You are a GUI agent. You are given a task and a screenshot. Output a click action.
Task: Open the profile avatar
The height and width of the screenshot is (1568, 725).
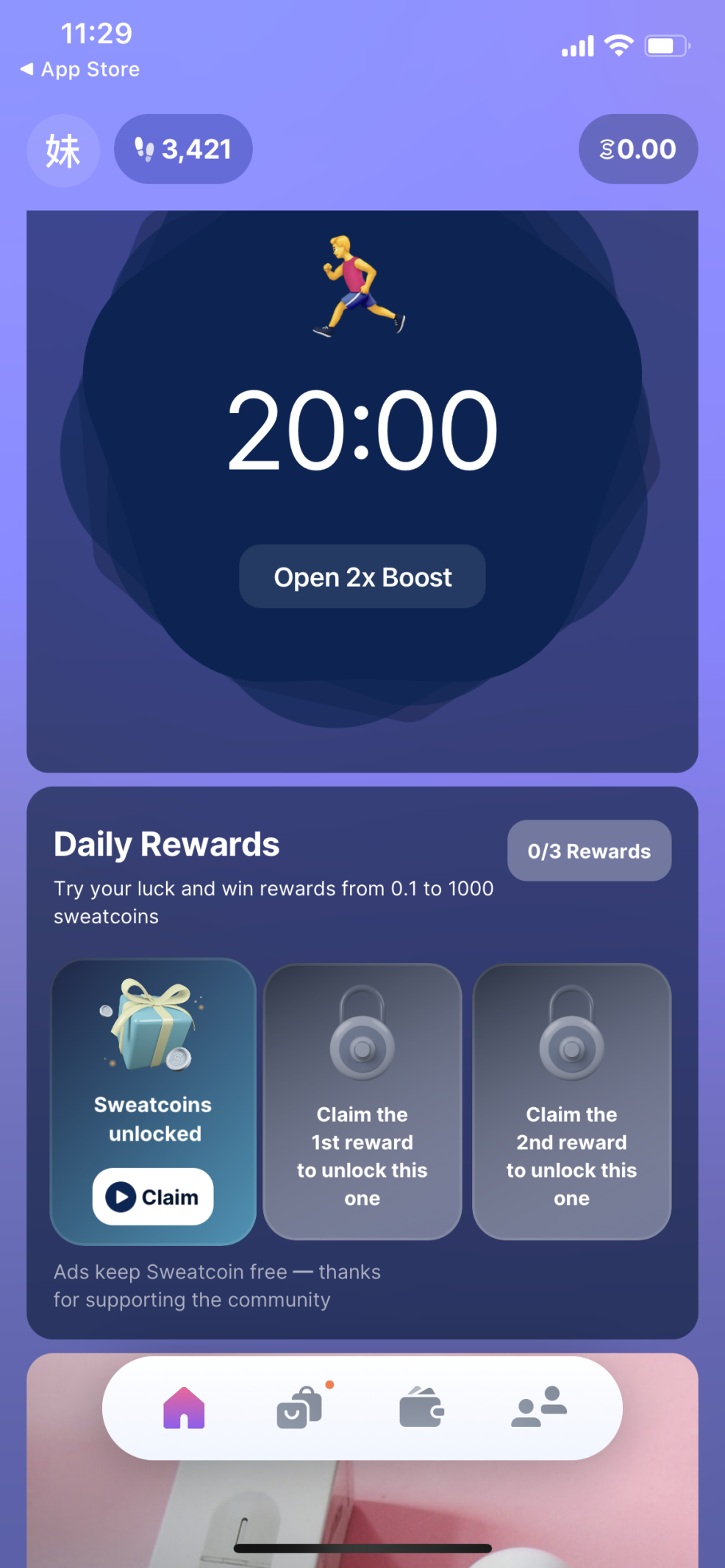(x=63, y=151)
